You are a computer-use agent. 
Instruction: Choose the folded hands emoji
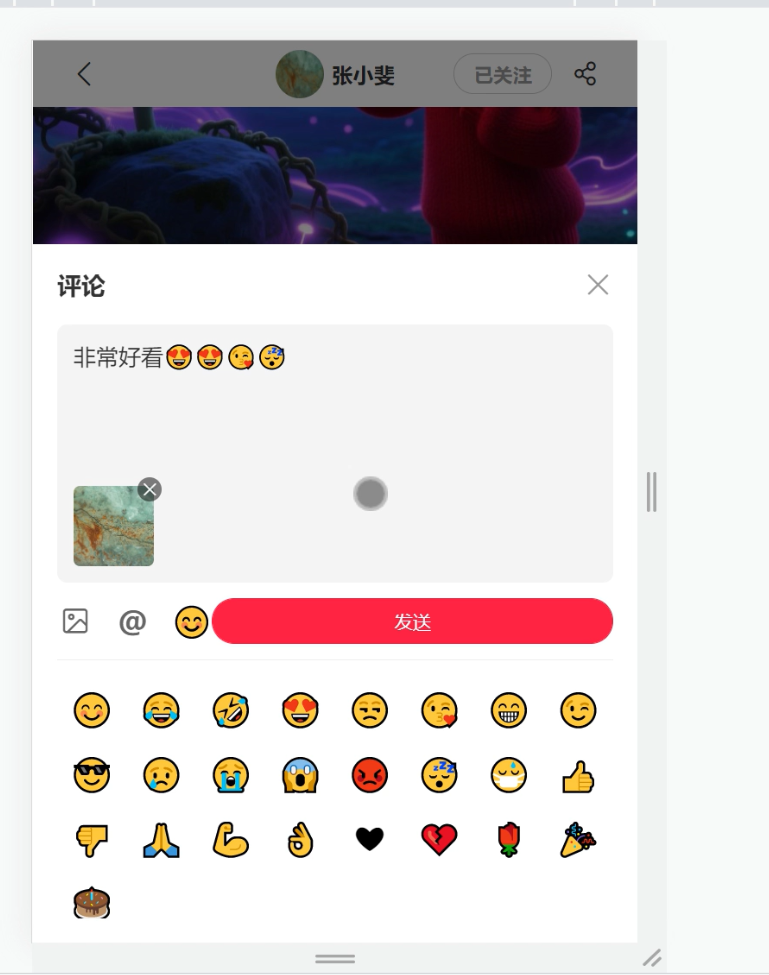click(161, 840)
